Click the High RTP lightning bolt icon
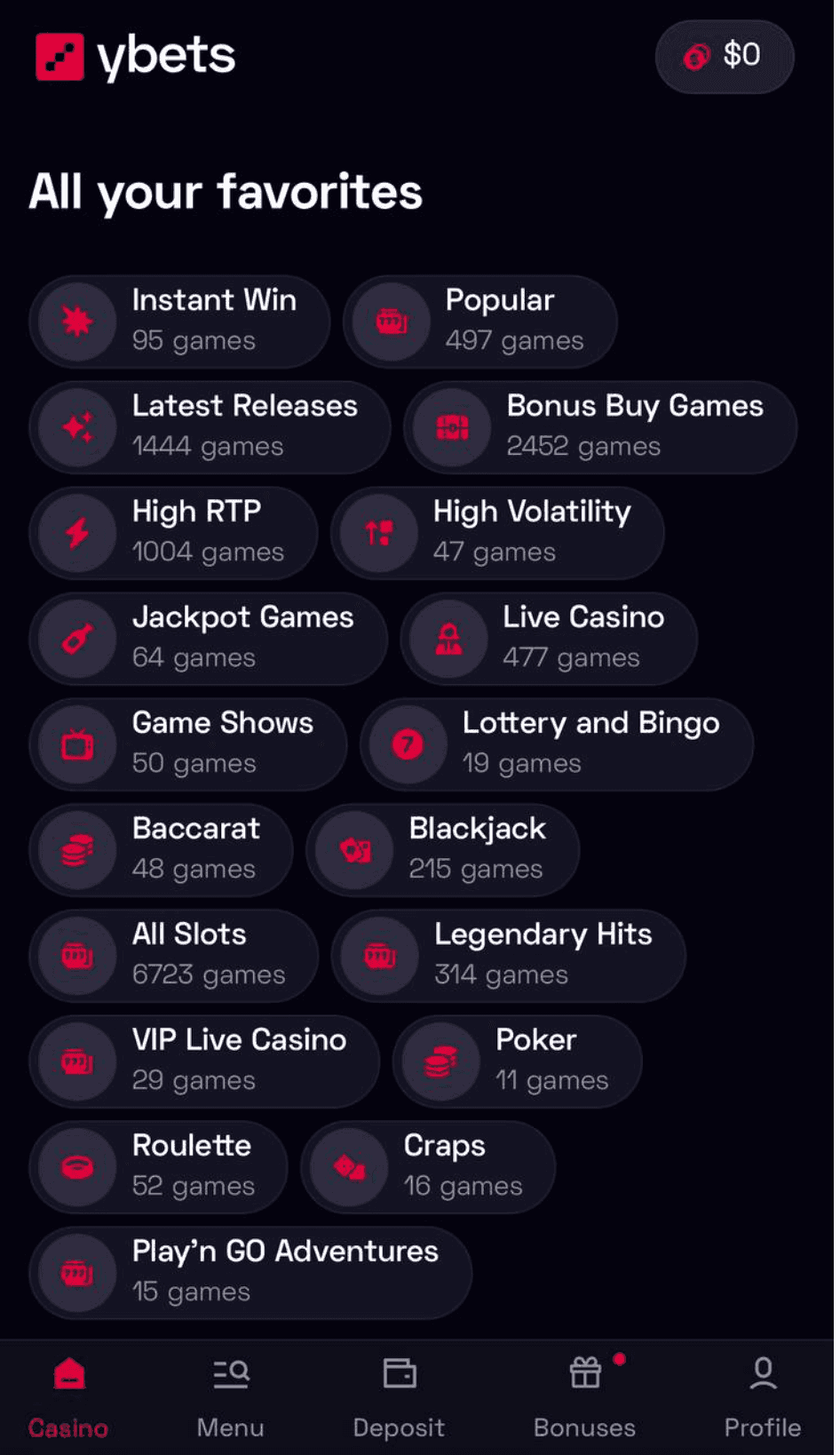 tap(76, 532)
